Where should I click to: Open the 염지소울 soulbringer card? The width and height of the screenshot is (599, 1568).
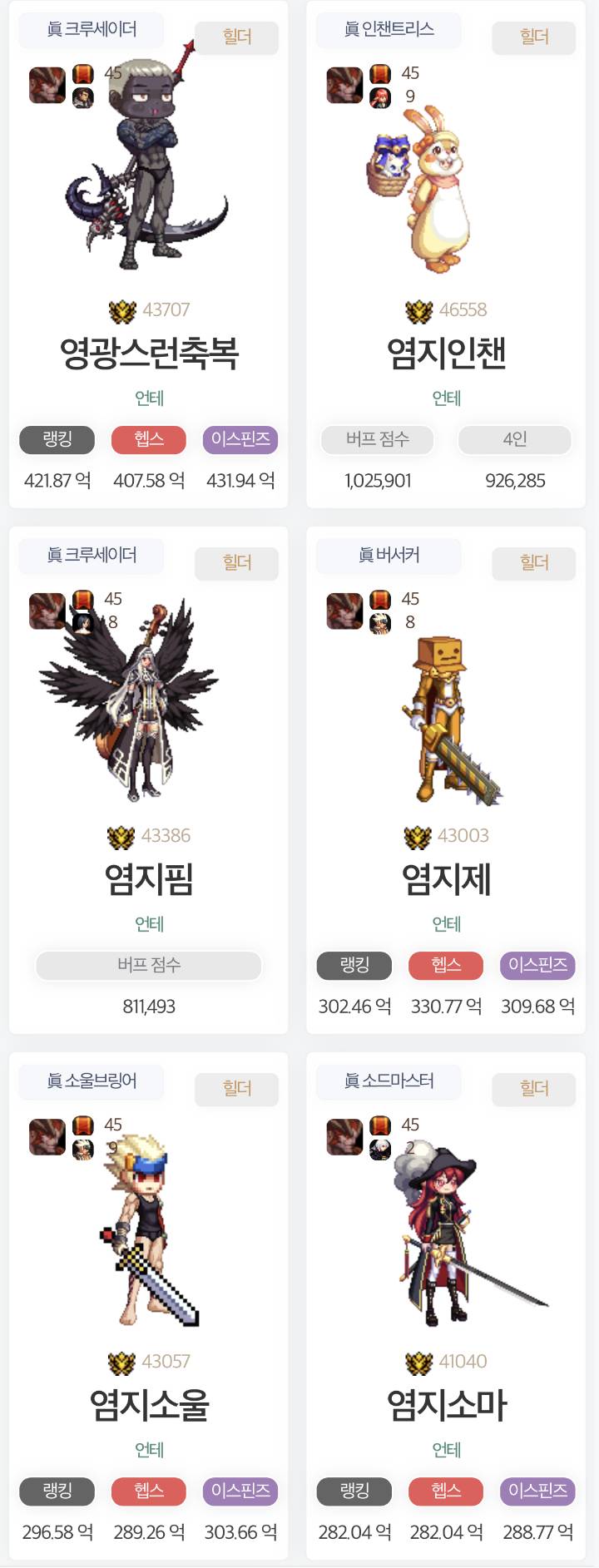tap(149, 1404)
